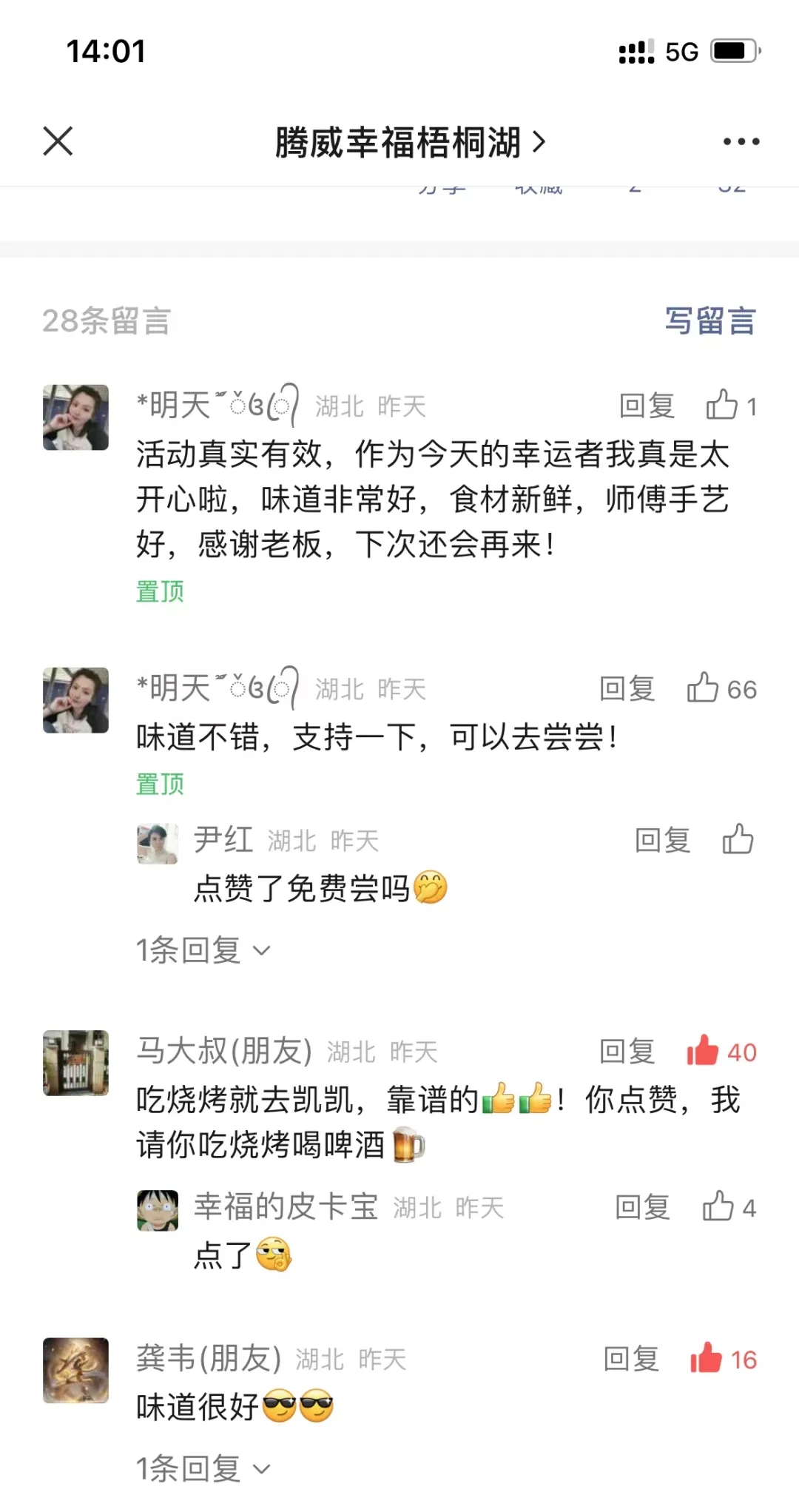This screenshot has width=799, height=1512.
Task: Like 幸福的皮卡宝's comment
Action: point(718,1207)
